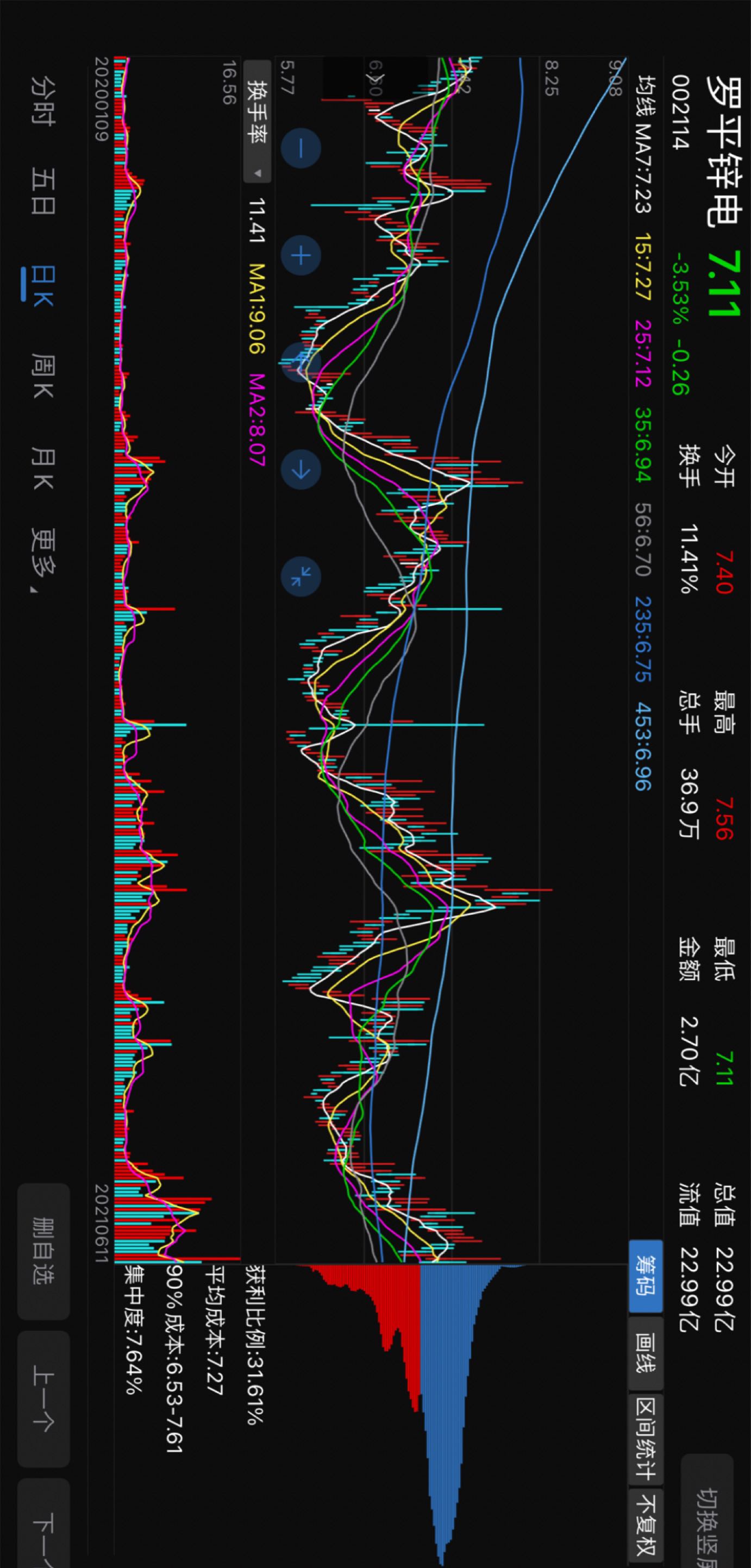Tap 删自选 to remove from watchlist
Image resolution: width=751 pixels, height=1568 pixels.
[x=44, y=1251]
